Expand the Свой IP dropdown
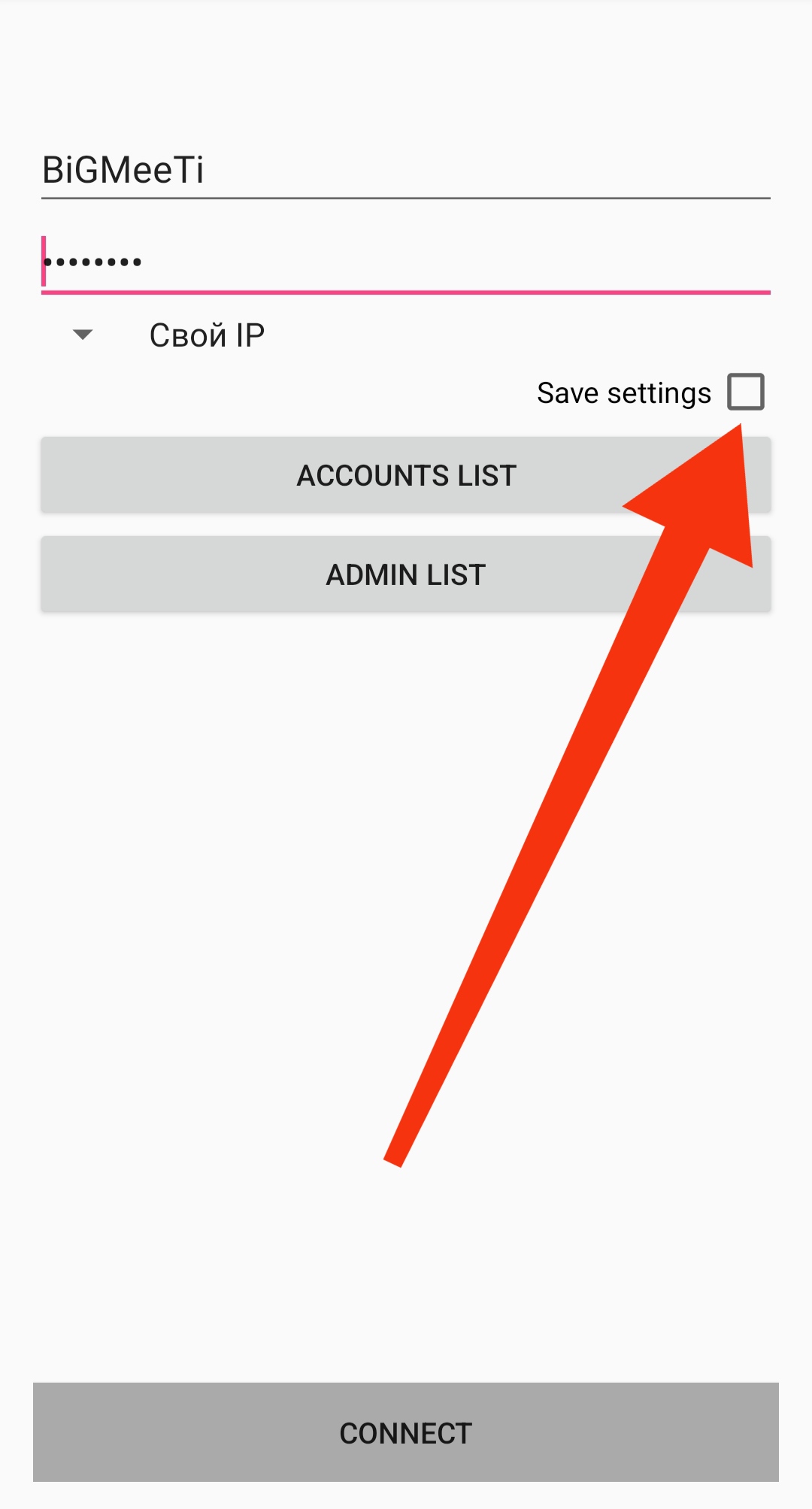The height and width of the screenshot is (1509, 812). [169, 335]
